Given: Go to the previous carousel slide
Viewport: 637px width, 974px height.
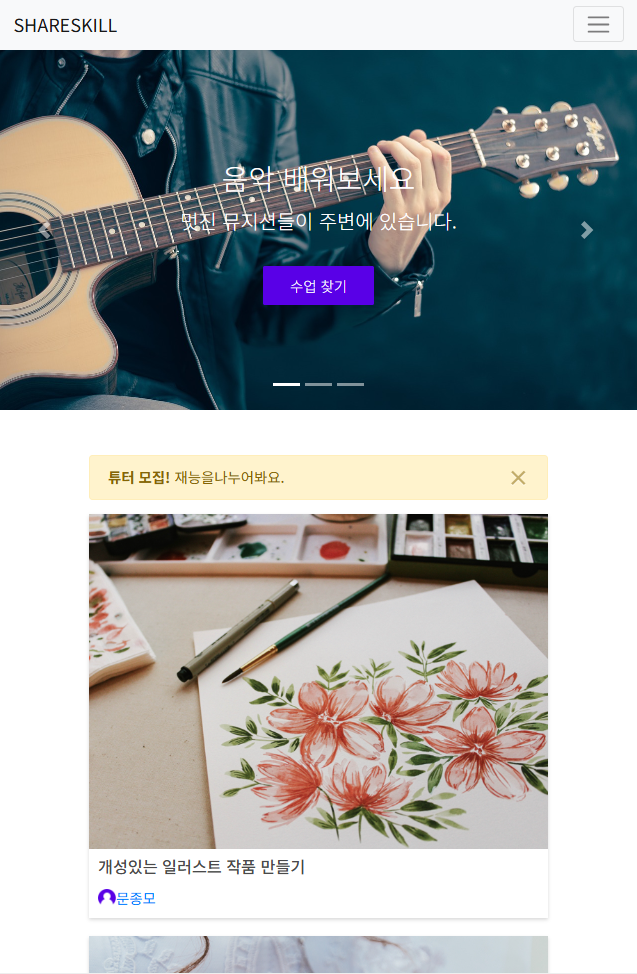Looking at the screenshot, I should pyautogui.click(x=47, y=230).
